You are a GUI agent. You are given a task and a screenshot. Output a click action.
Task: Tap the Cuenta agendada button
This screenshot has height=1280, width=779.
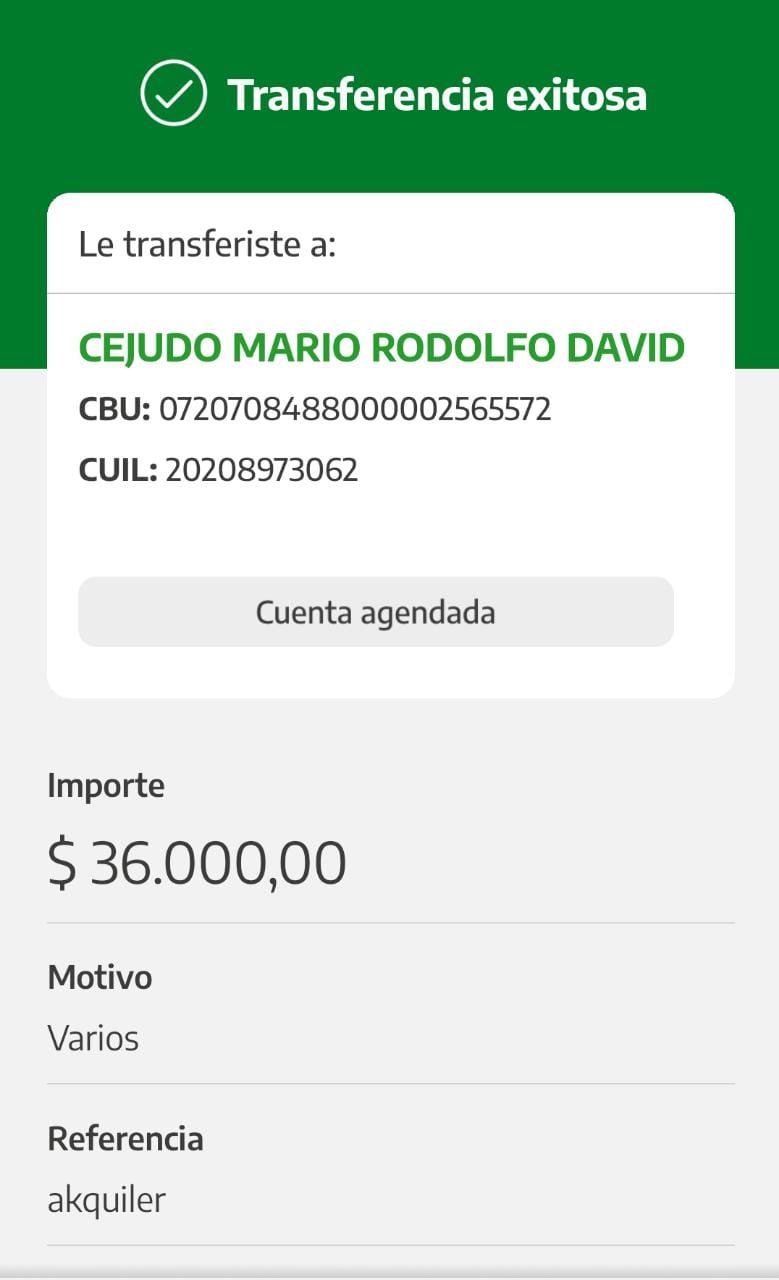coord(376,612)
